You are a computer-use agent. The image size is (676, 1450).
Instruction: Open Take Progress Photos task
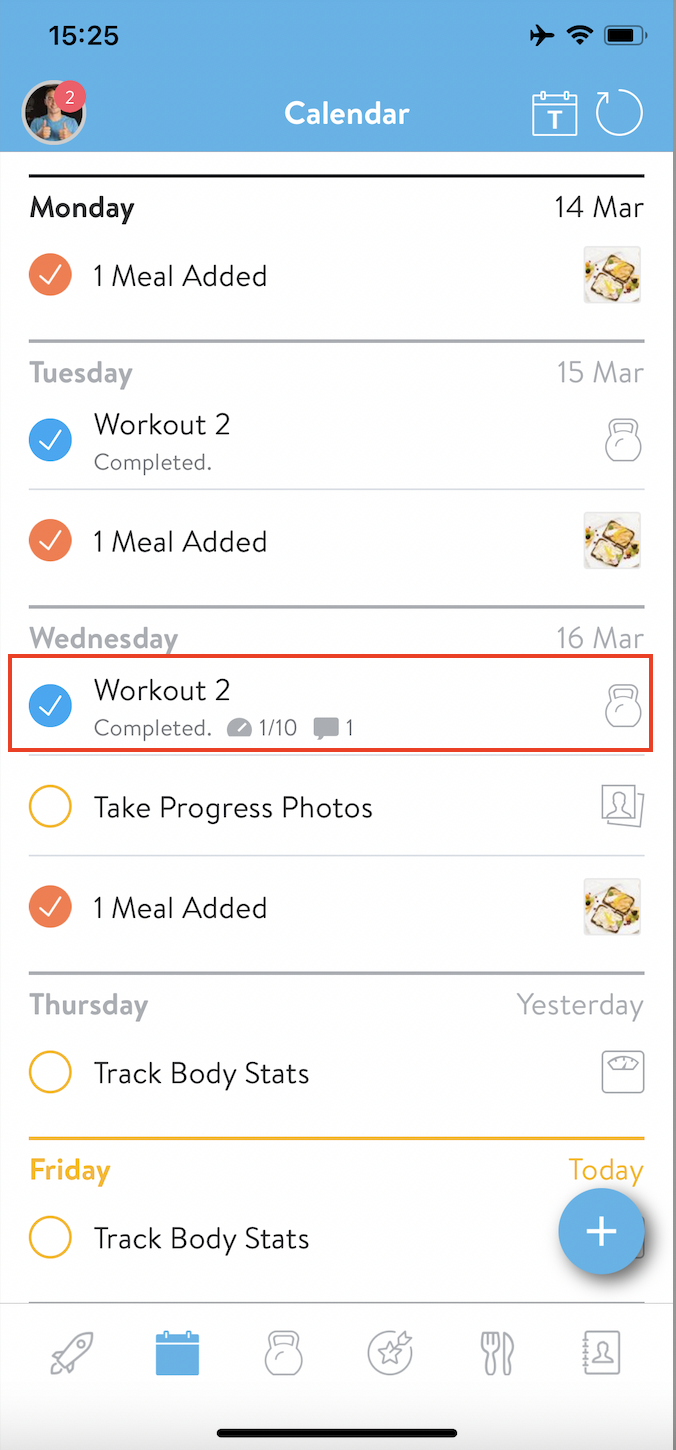pos(337,806)
